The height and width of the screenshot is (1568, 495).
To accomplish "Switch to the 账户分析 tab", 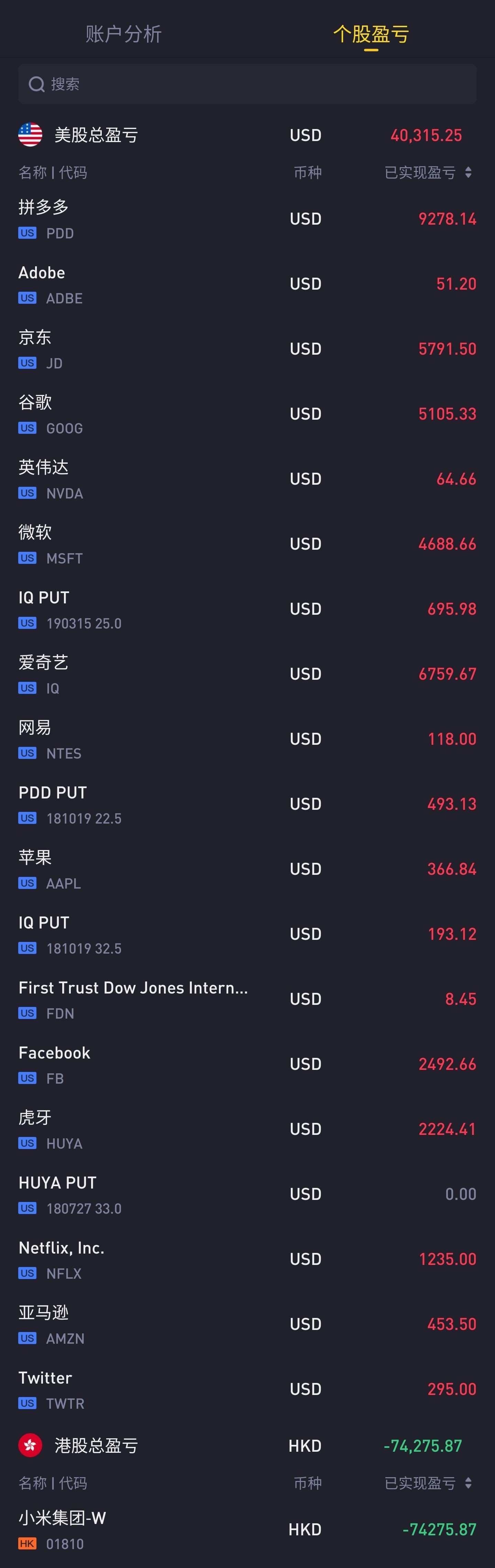I will [123, 34].
